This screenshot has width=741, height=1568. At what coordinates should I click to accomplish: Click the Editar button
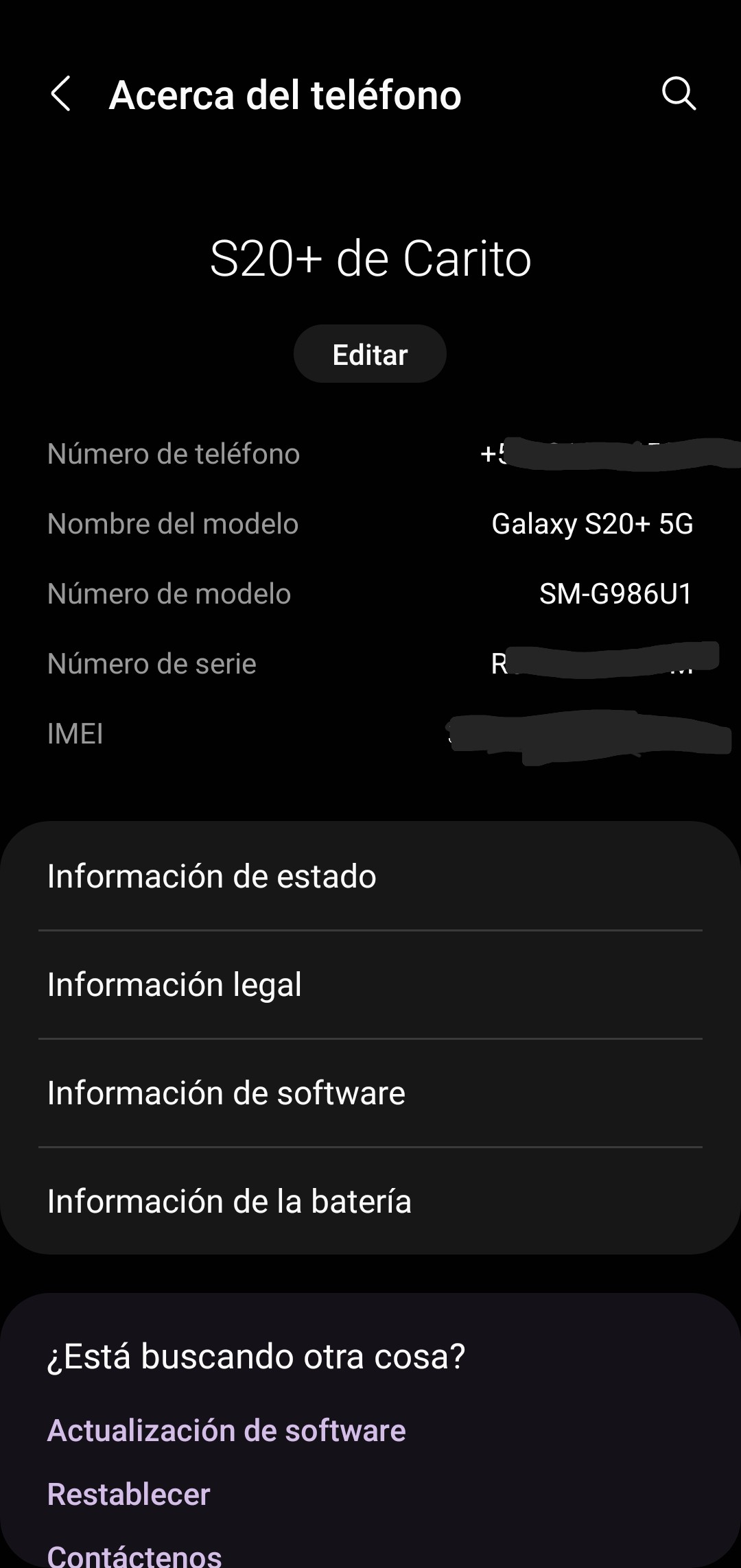370,353
